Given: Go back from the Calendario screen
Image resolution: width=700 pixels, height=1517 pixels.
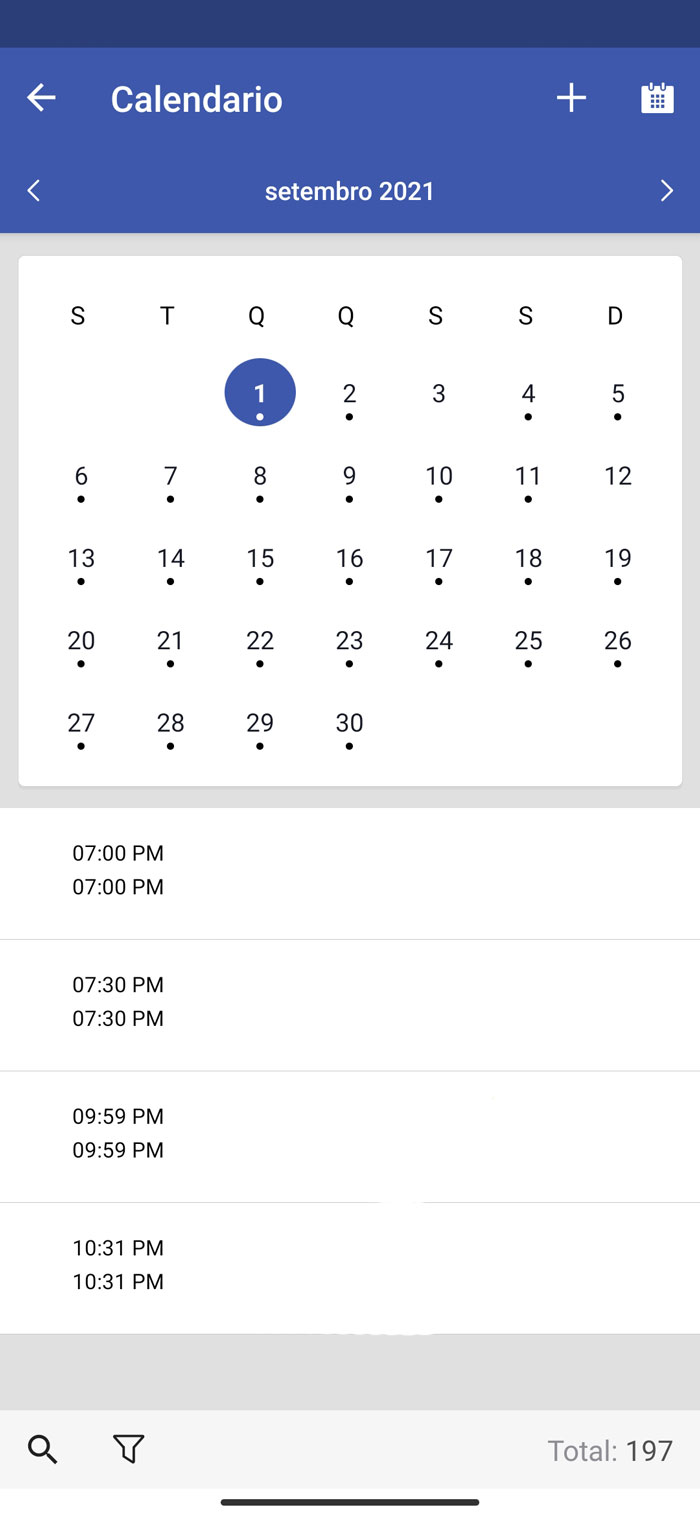Looking at the screenshot, I should pos(41,98).
